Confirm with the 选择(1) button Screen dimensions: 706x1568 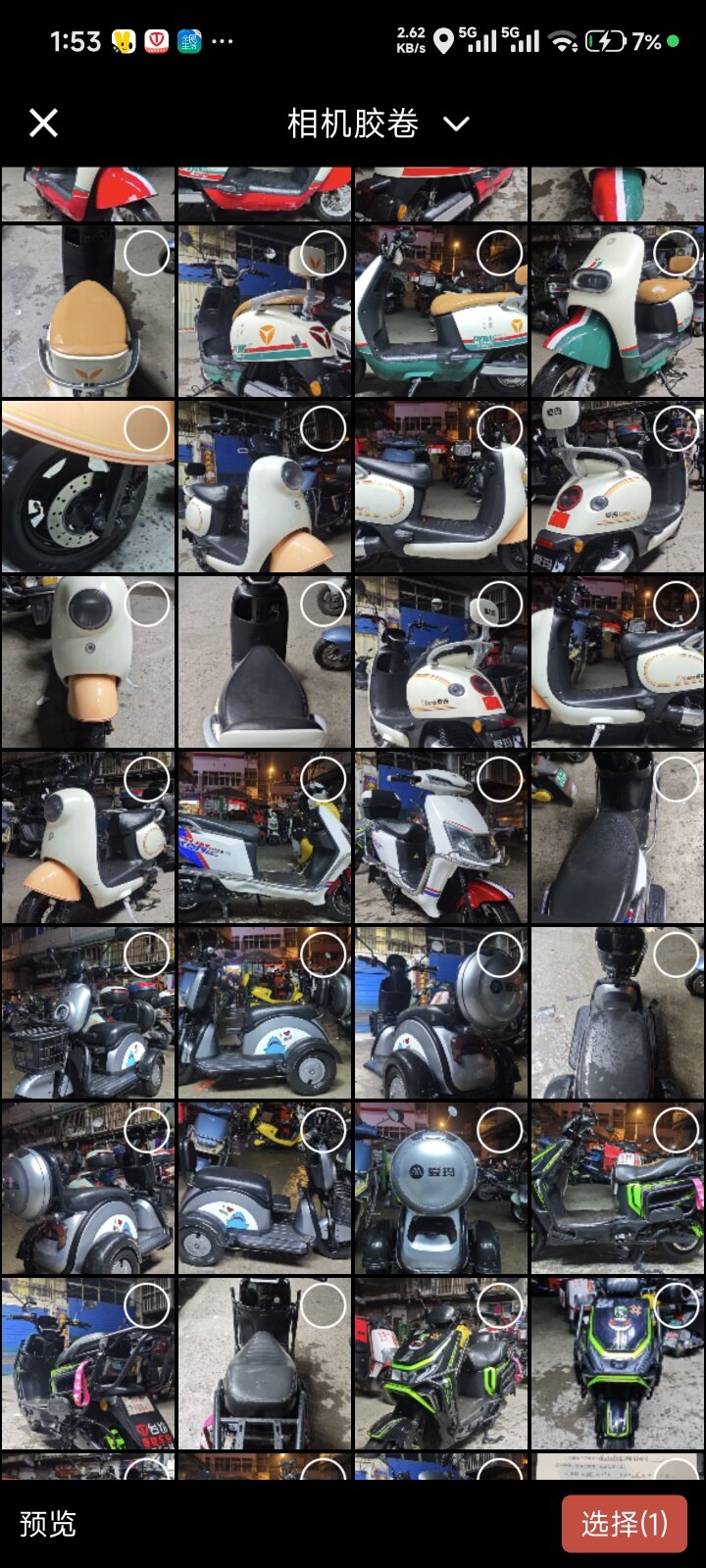pos(624,1524)
